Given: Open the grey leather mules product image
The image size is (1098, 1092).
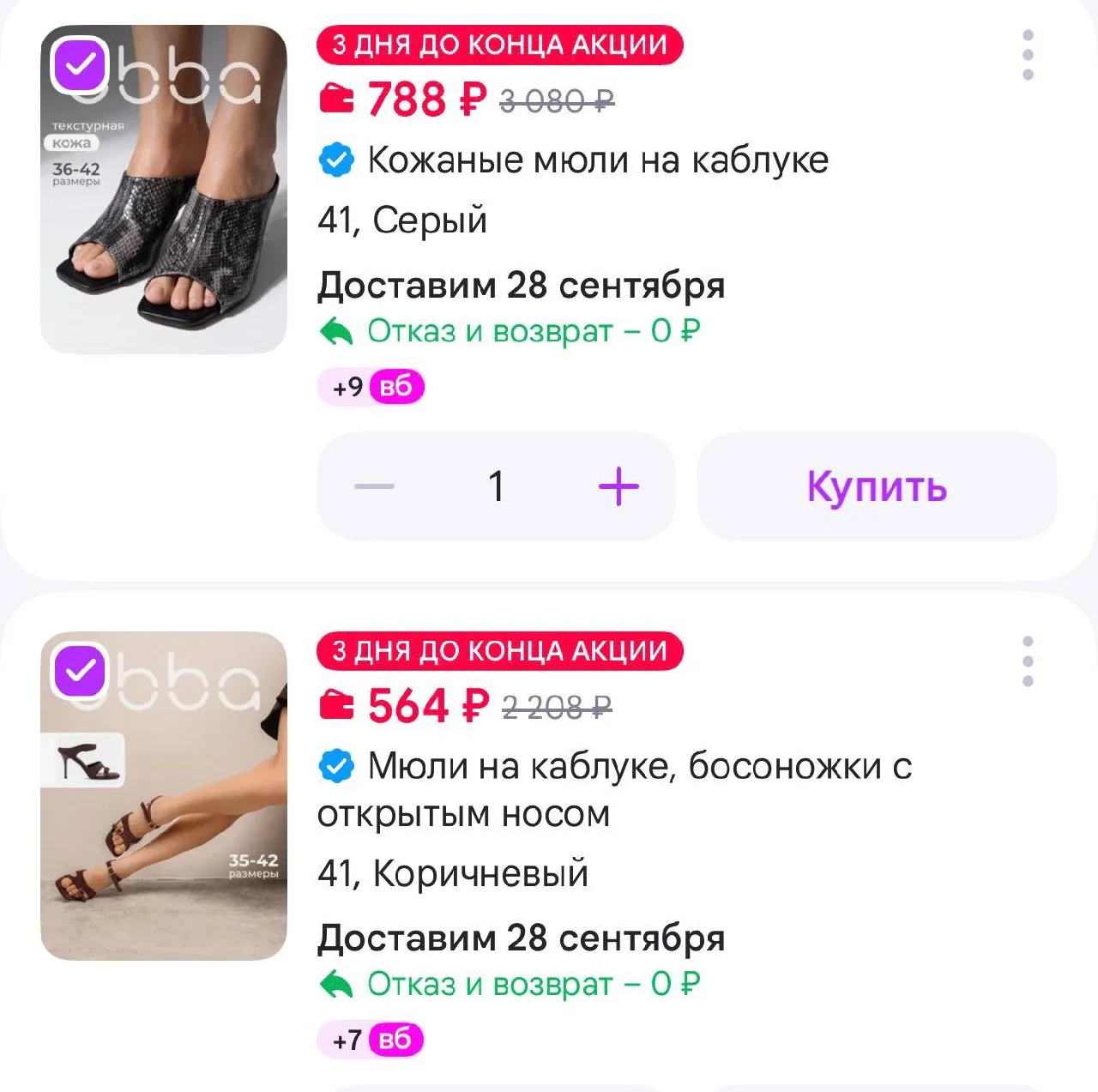Looking at the screenshot, I should [x=164, y=190].
